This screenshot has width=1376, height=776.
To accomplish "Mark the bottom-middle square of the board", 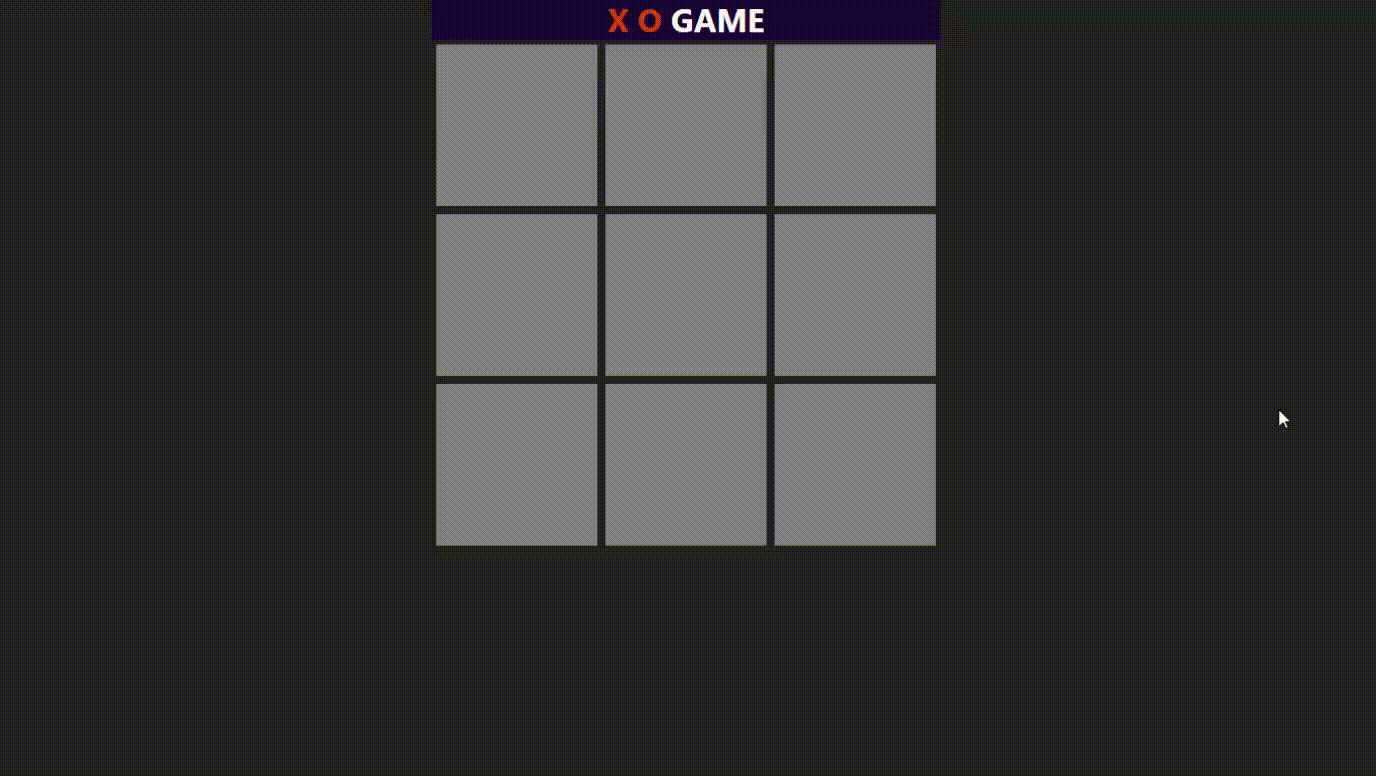I will 686,465.
